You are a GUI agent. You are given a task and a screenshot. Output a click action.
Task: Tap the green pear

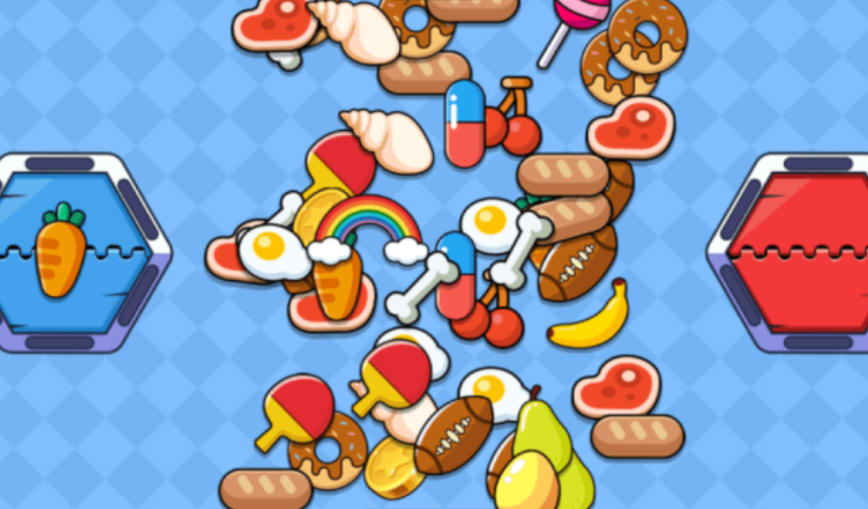[x=541, y=430]
